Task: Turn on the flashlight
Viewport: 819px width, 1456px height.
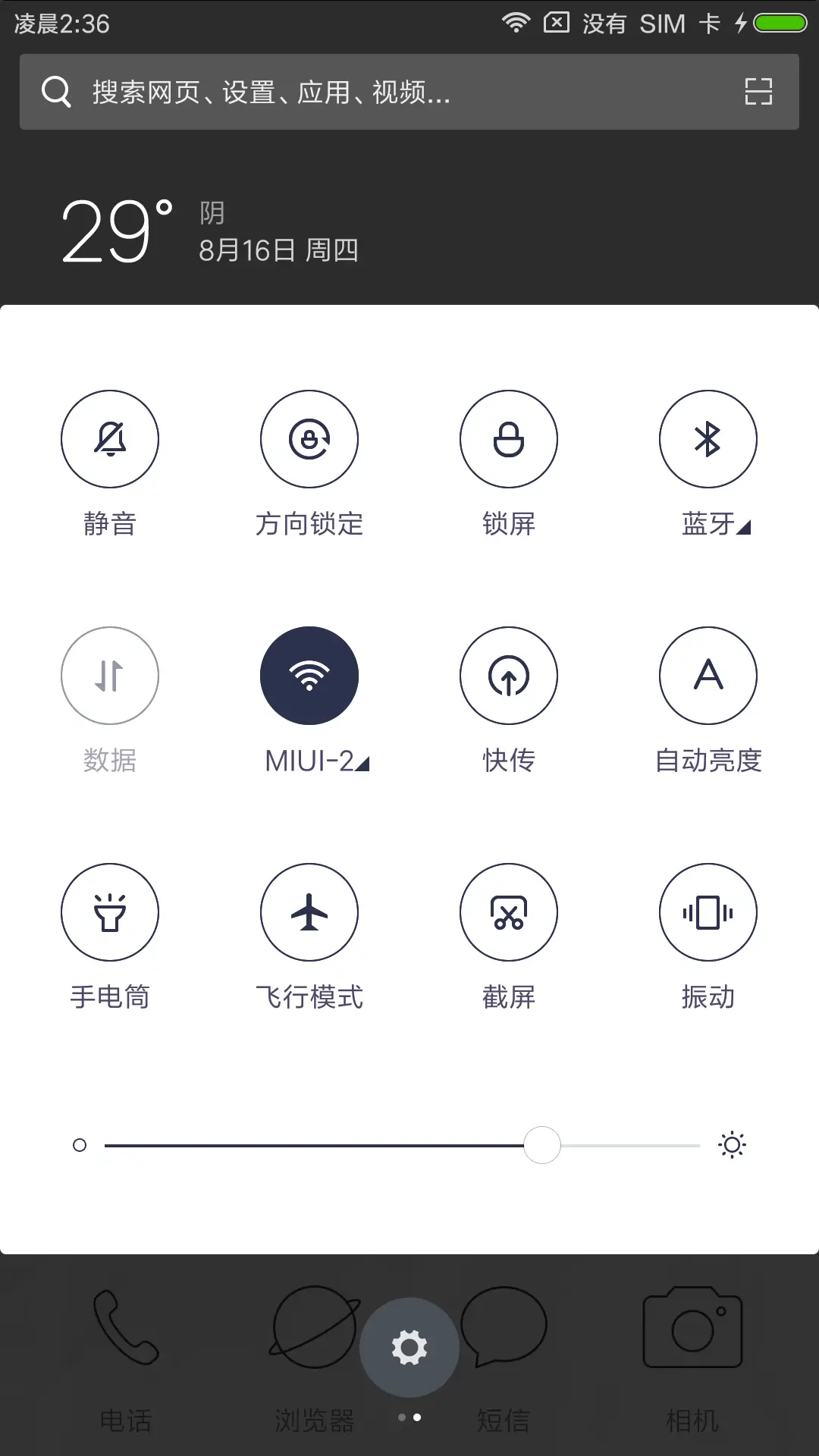Action: tap(110, 912)
